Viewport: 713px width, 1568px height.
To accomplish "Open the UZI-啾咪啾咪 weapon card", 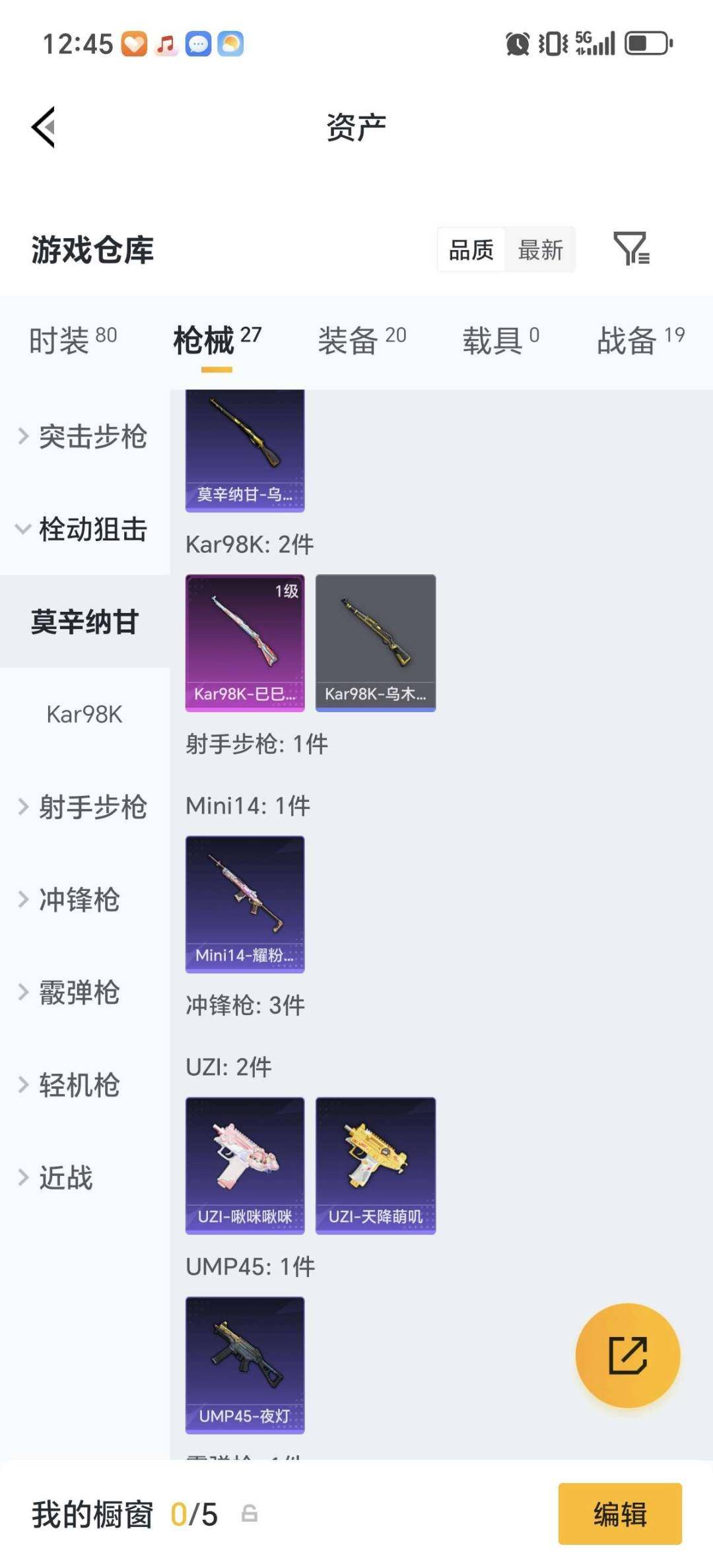I will [x=244, y=1165].
